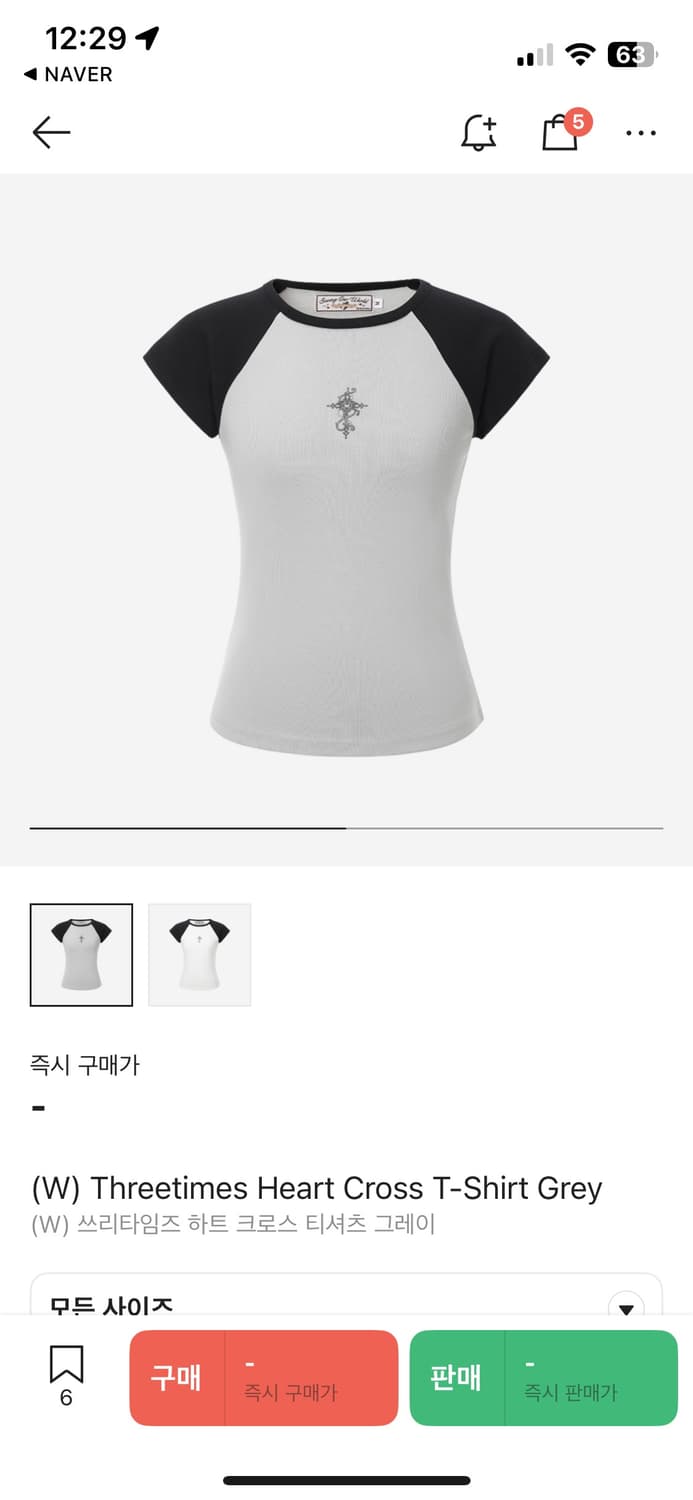Set a price alert with the bell icon
Screen dimensions: 693x1500
(x=478, y=133)
